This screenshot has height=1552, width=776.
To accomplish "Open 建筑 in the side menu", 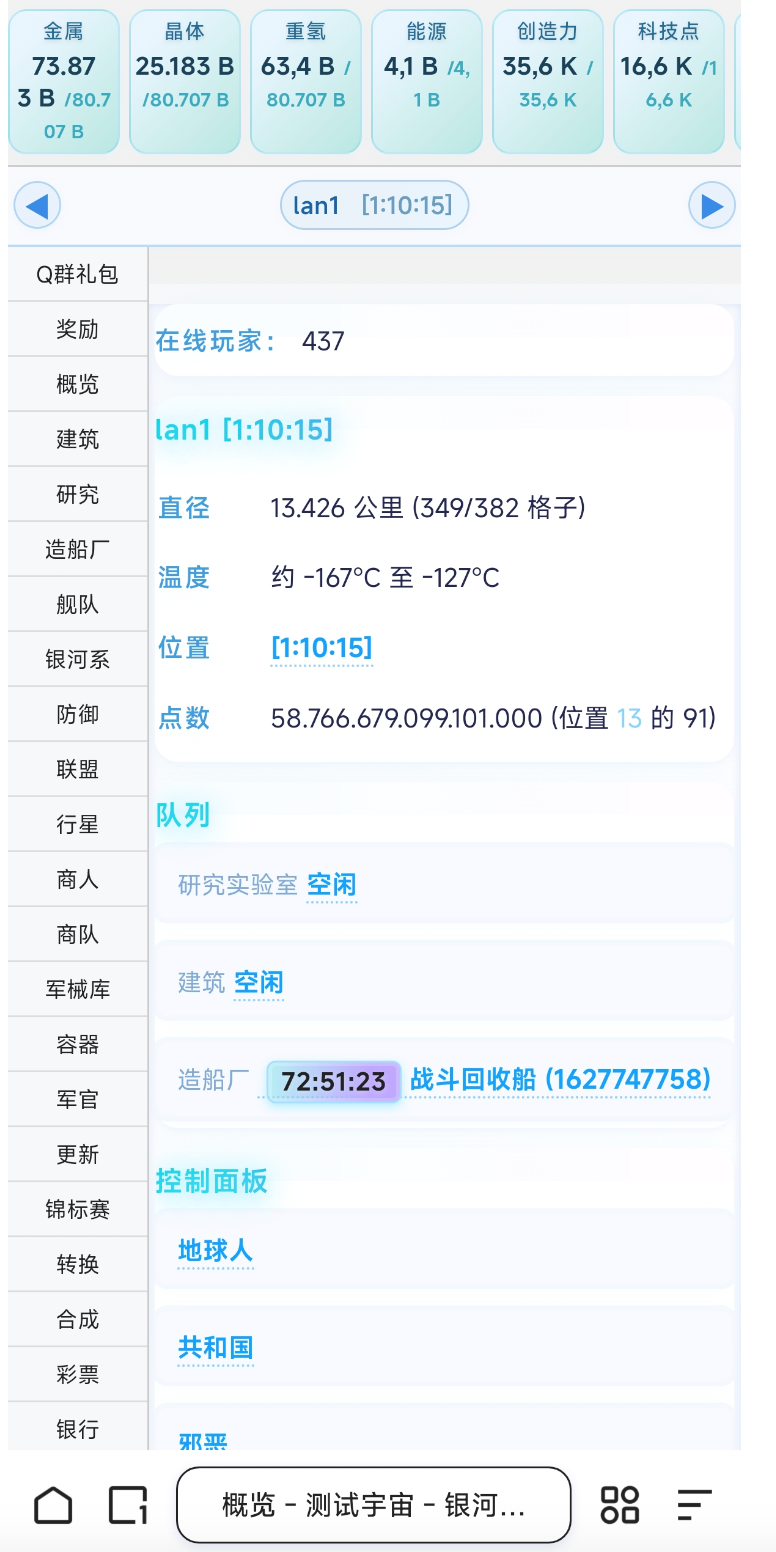I will (x=78, y=439).
